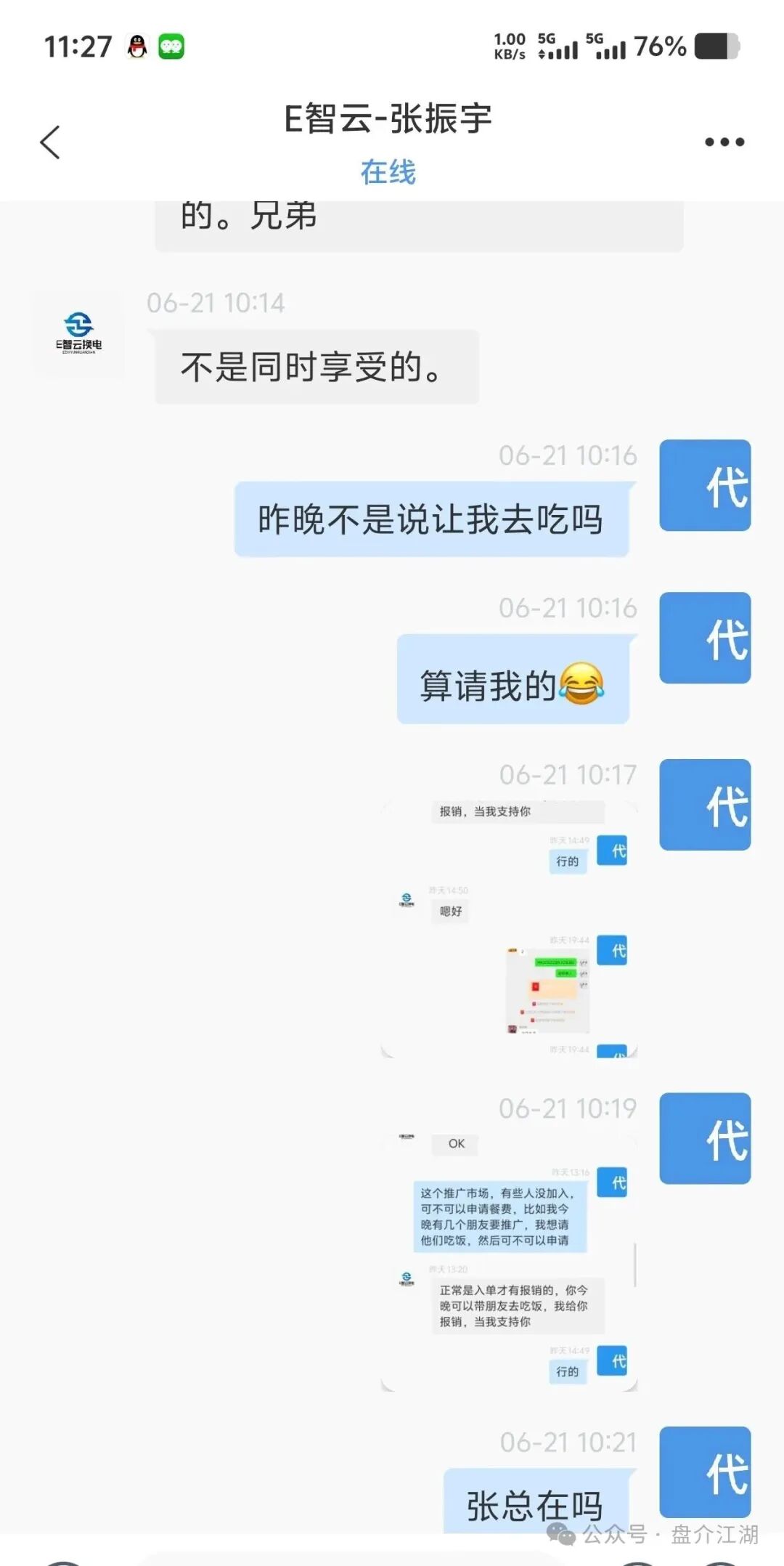
Task: Open the E智云换电 contact avatar
Action: (78, 334)
